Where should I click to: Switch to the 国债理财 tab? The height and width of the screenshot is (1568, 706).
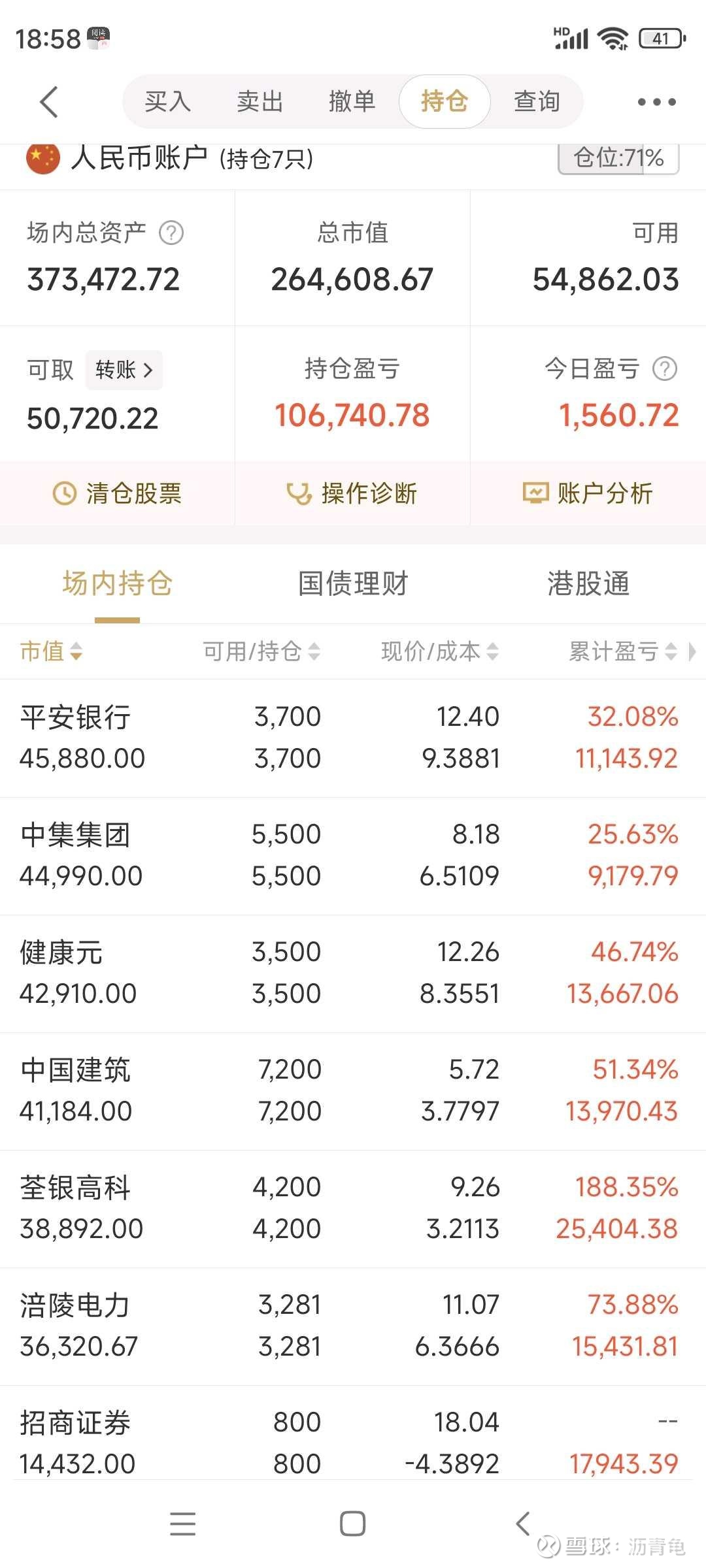click(353, 583)
